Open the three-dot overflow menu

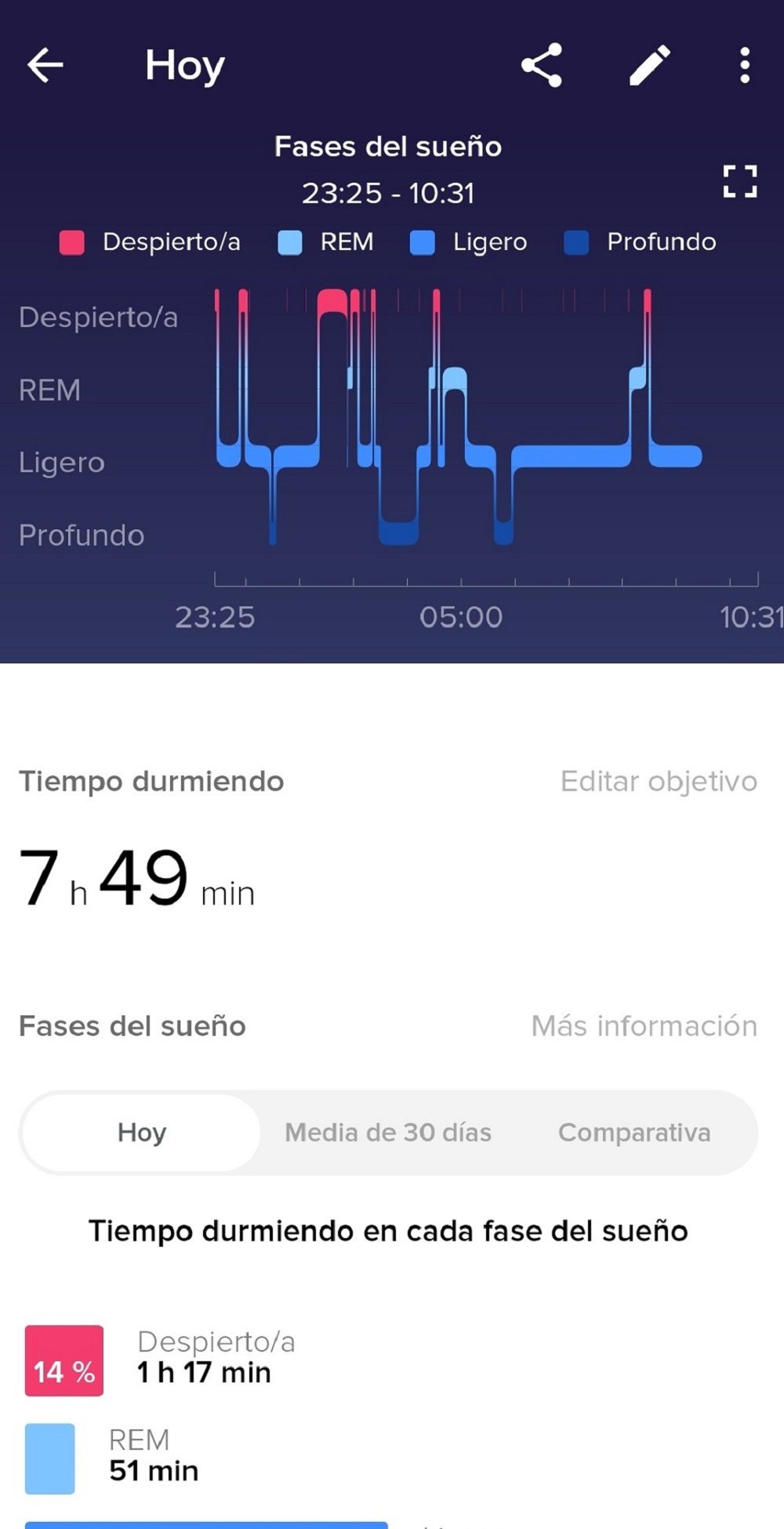(x=744, y=65)
